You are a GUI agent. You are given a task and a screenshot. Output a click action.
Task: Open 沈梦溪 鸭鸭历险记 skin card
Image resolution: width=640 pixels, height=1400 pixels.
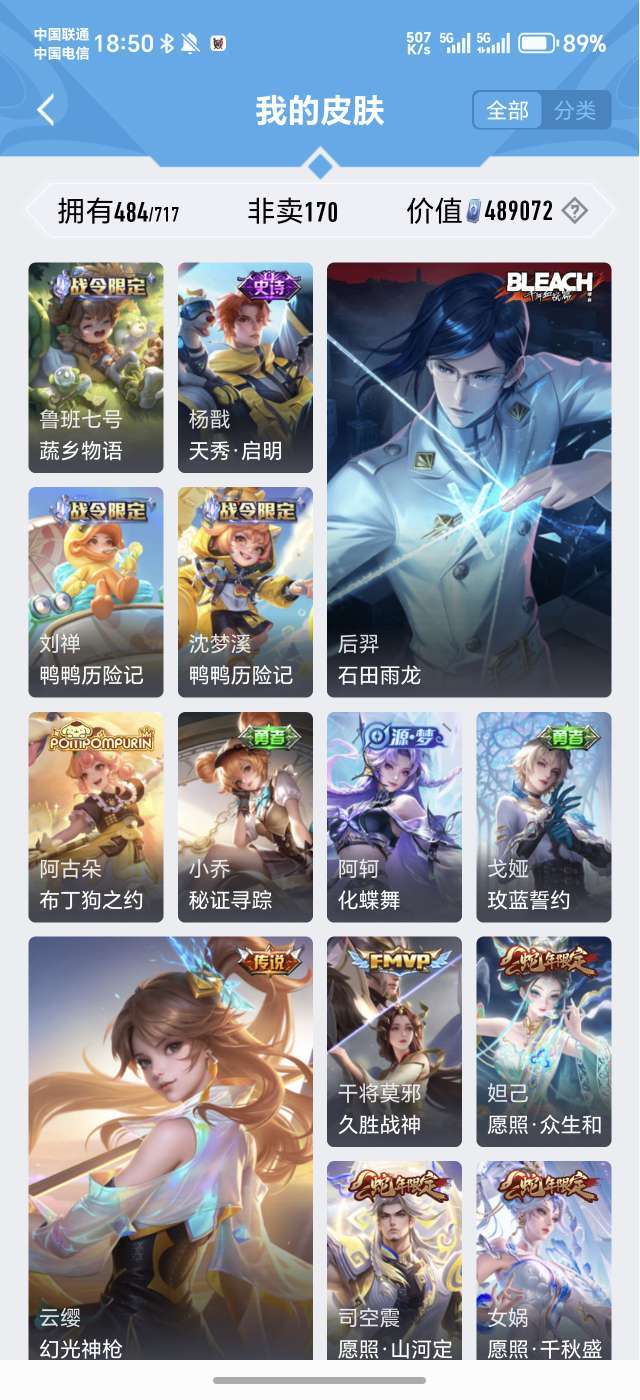coord(245,592)
